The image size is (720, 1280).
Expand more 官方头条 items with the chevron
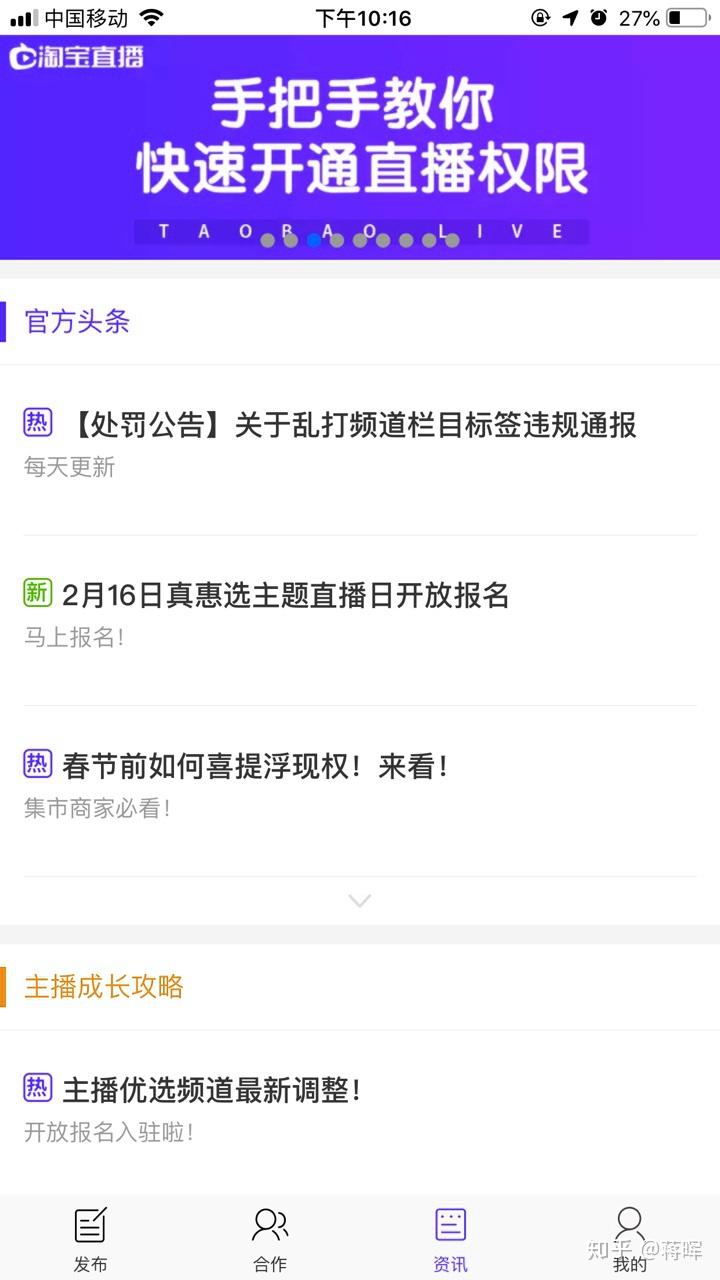pos(360,901)
